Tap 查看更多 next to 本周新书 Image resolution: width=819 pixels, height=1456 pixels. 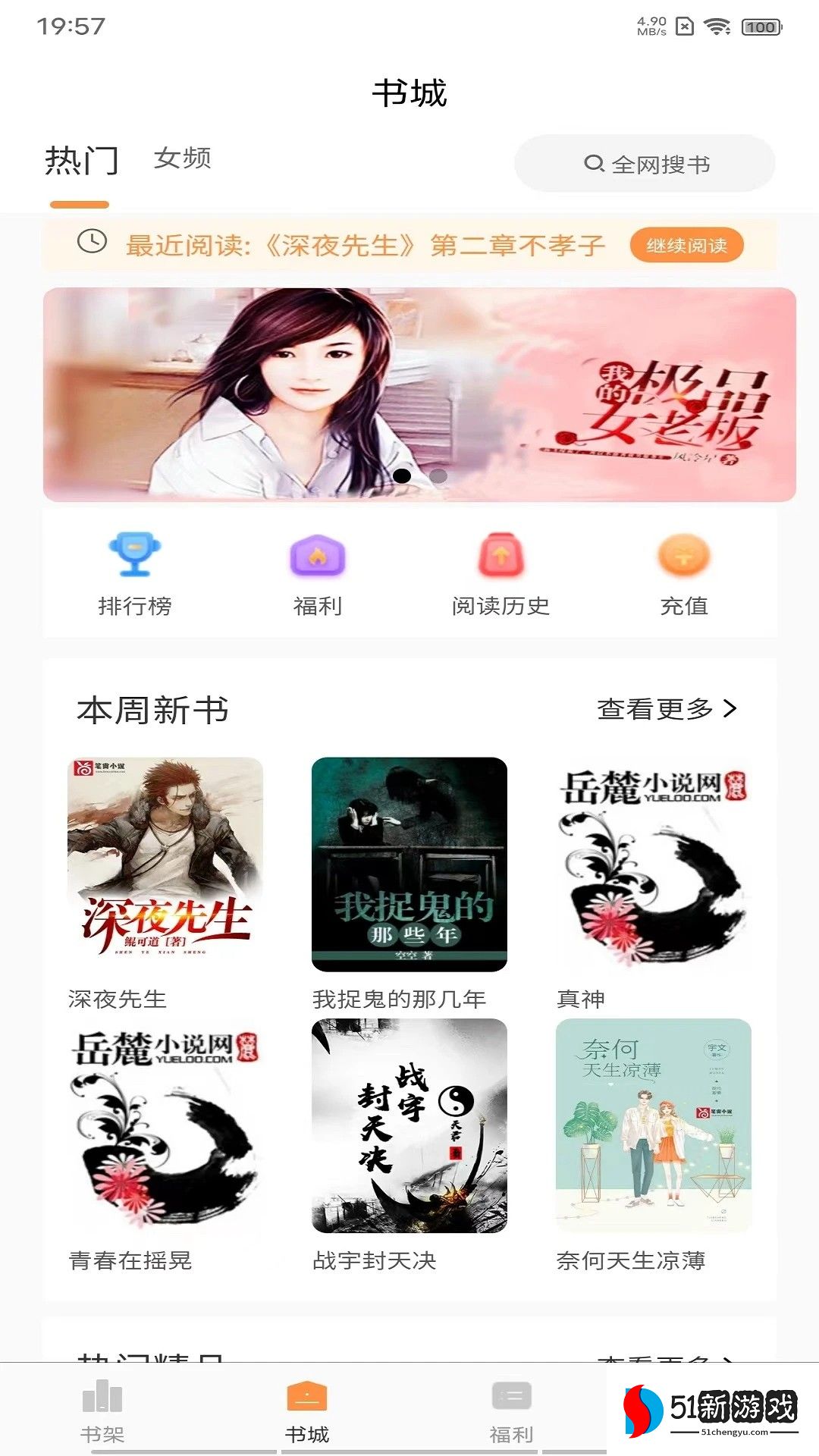click(x=666, y=709)
